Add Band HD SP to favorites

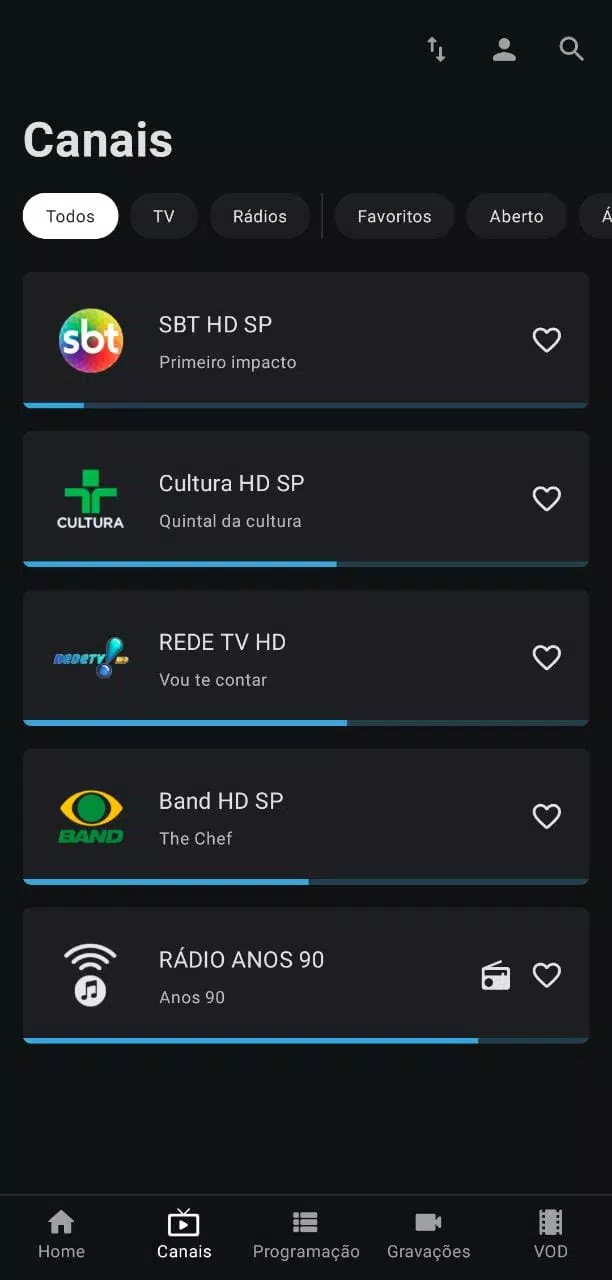coord(546,816)
